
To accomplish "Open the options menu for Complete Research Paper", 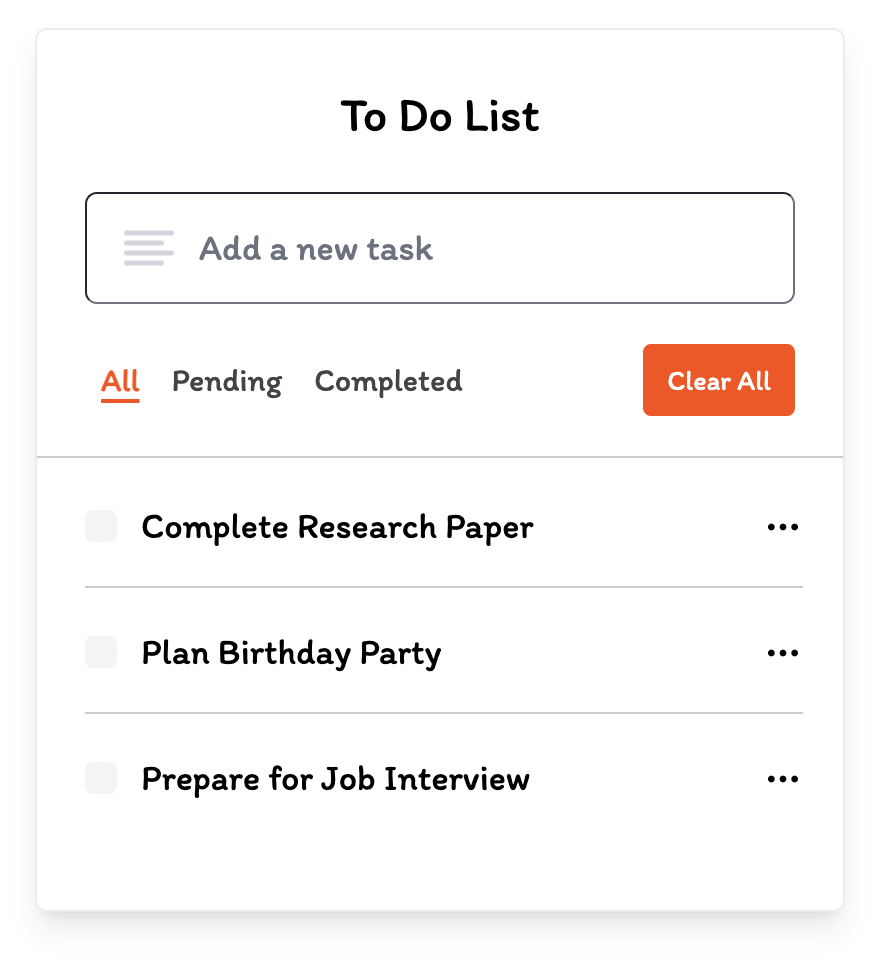I will pyautogui.click(x=783, y=527).
